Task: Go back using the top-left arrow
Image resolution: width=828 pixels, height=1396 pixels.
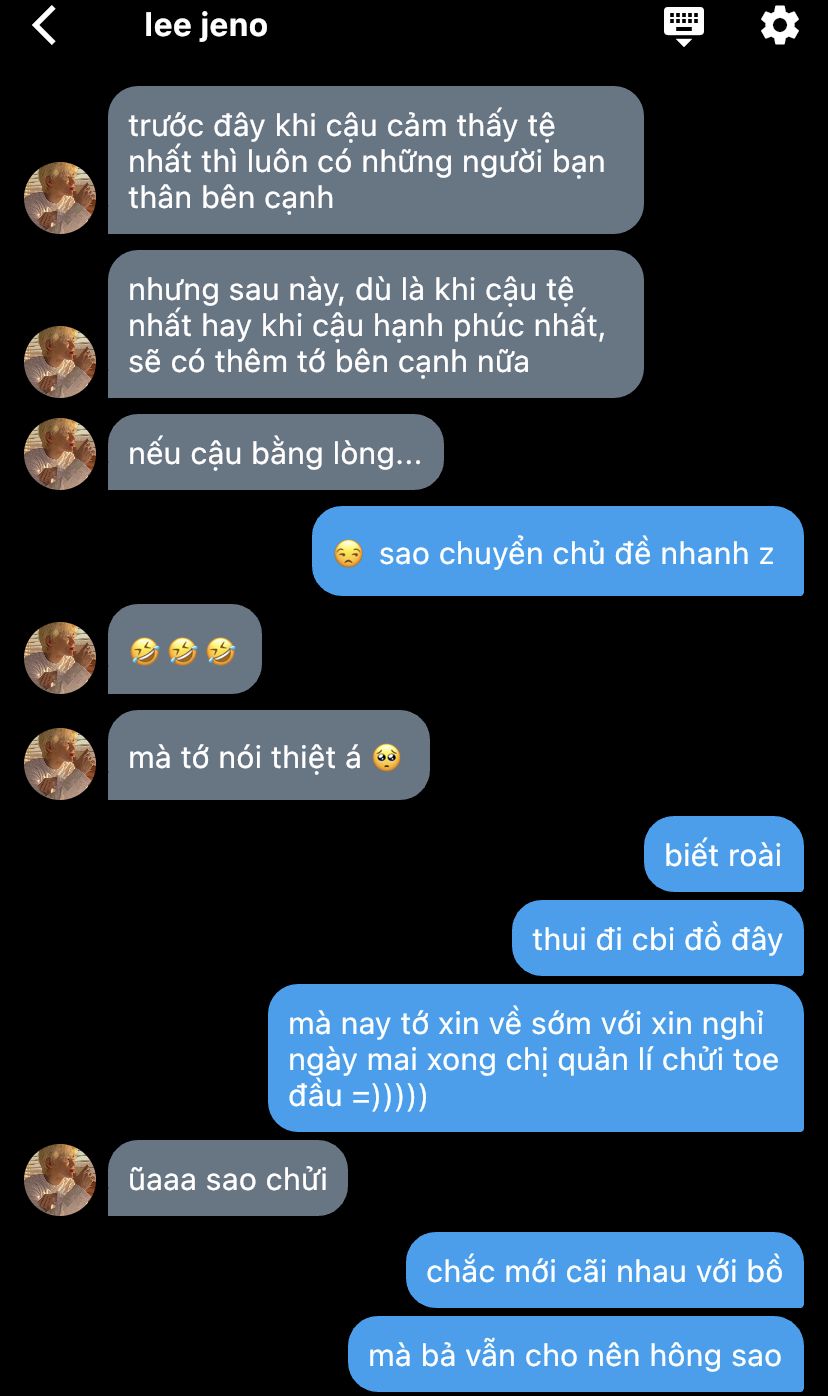Action: (44, 25)
